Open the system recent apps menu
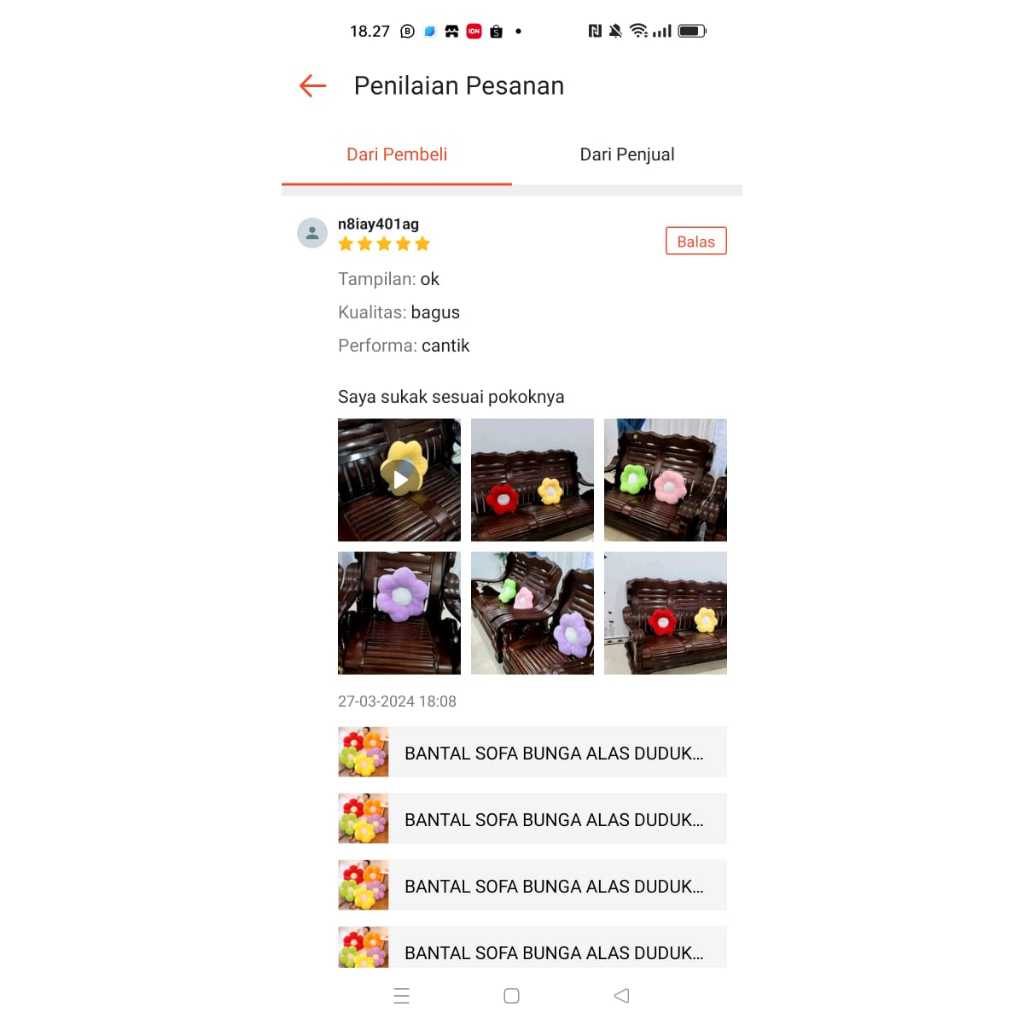 coord(401,996)
